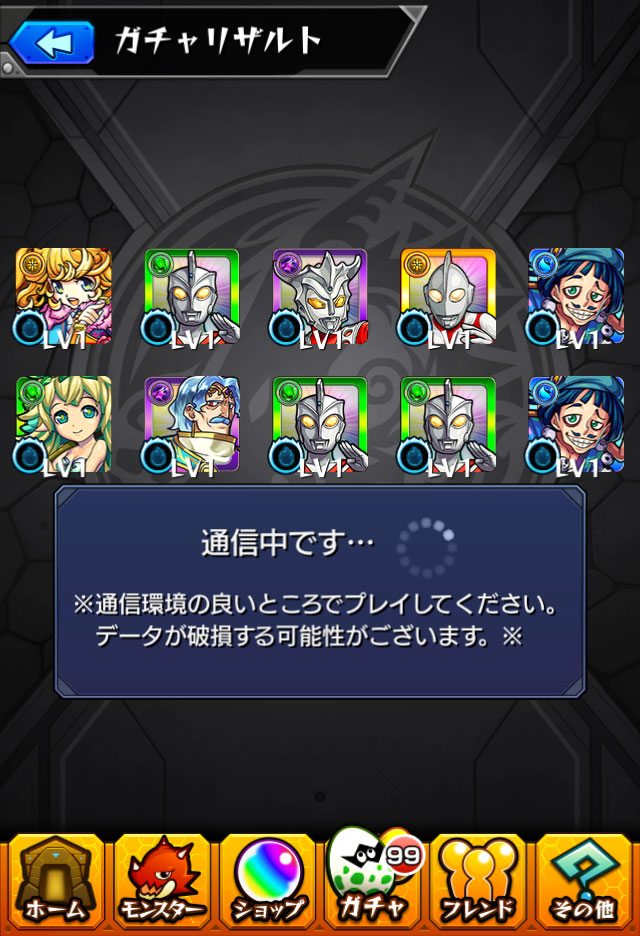Screen dimensions: 640x936
Task: Select the ガチャ tab
Action: (373, 880)
